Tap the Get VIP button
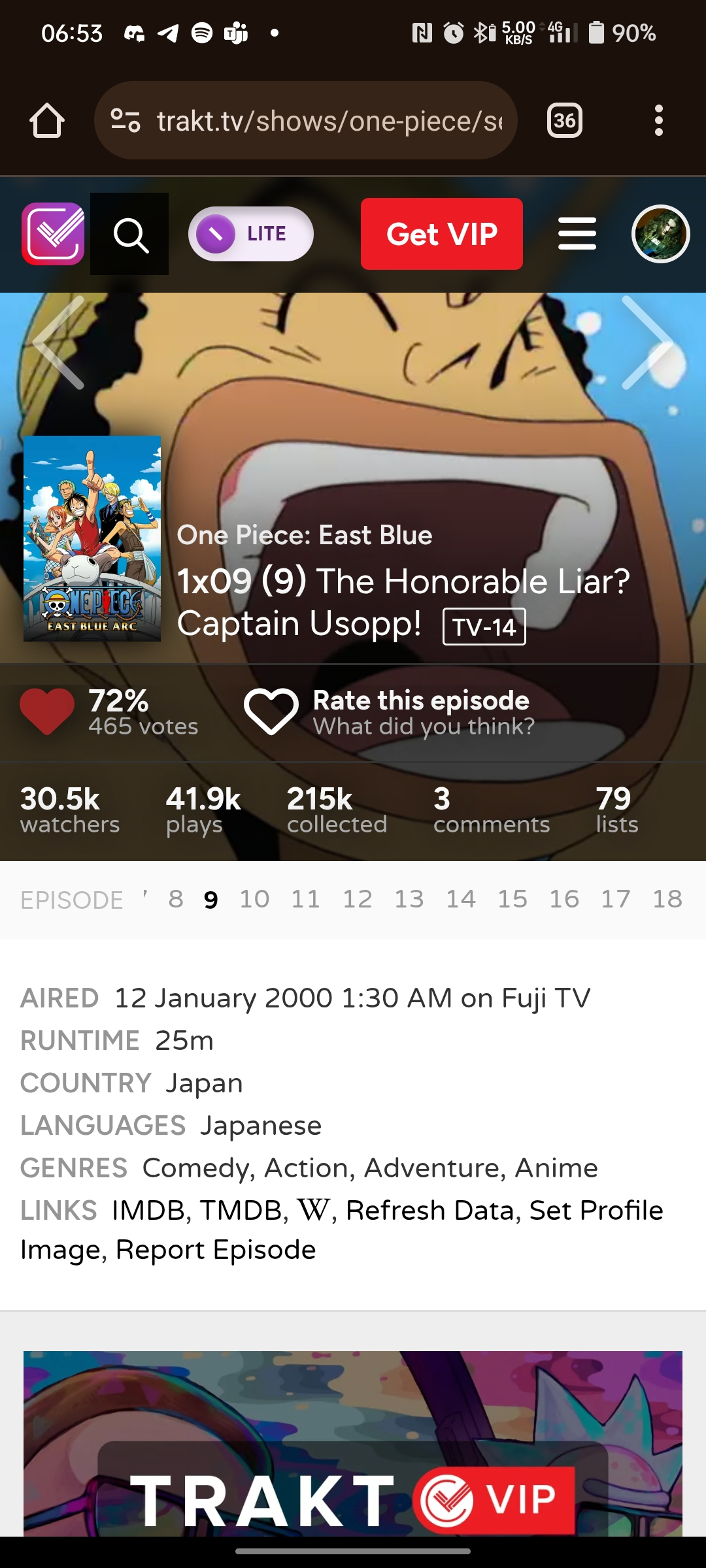Viewport: 706px width, 1568px height. pos(441,234)
